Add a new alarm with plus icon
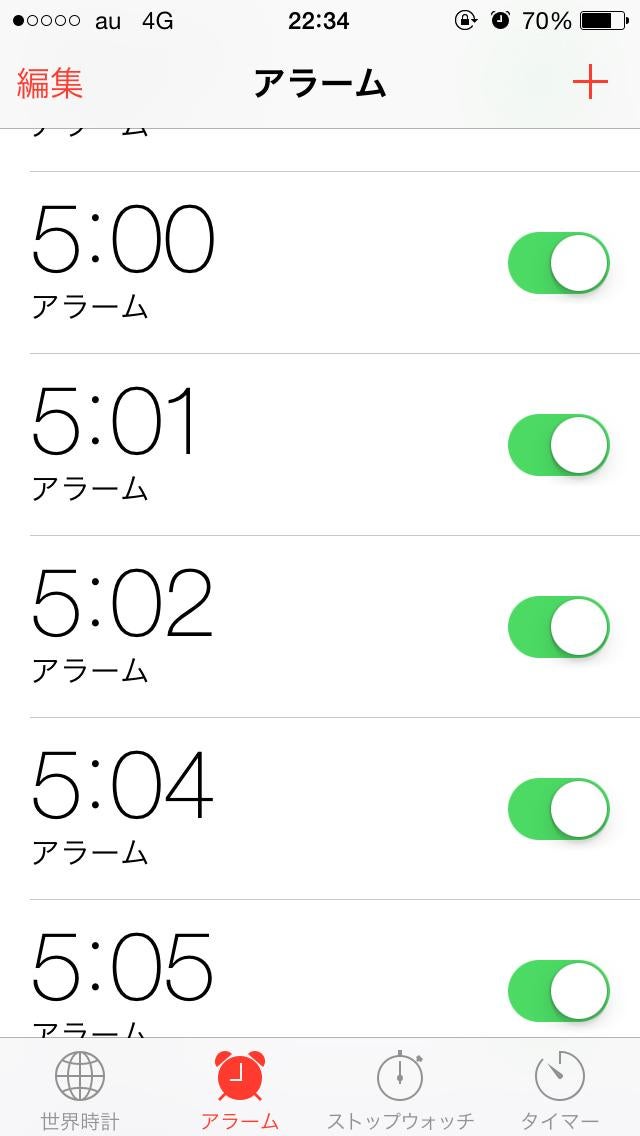The width and height of the screenshot is (640, 1136). (x=590, y=82)
